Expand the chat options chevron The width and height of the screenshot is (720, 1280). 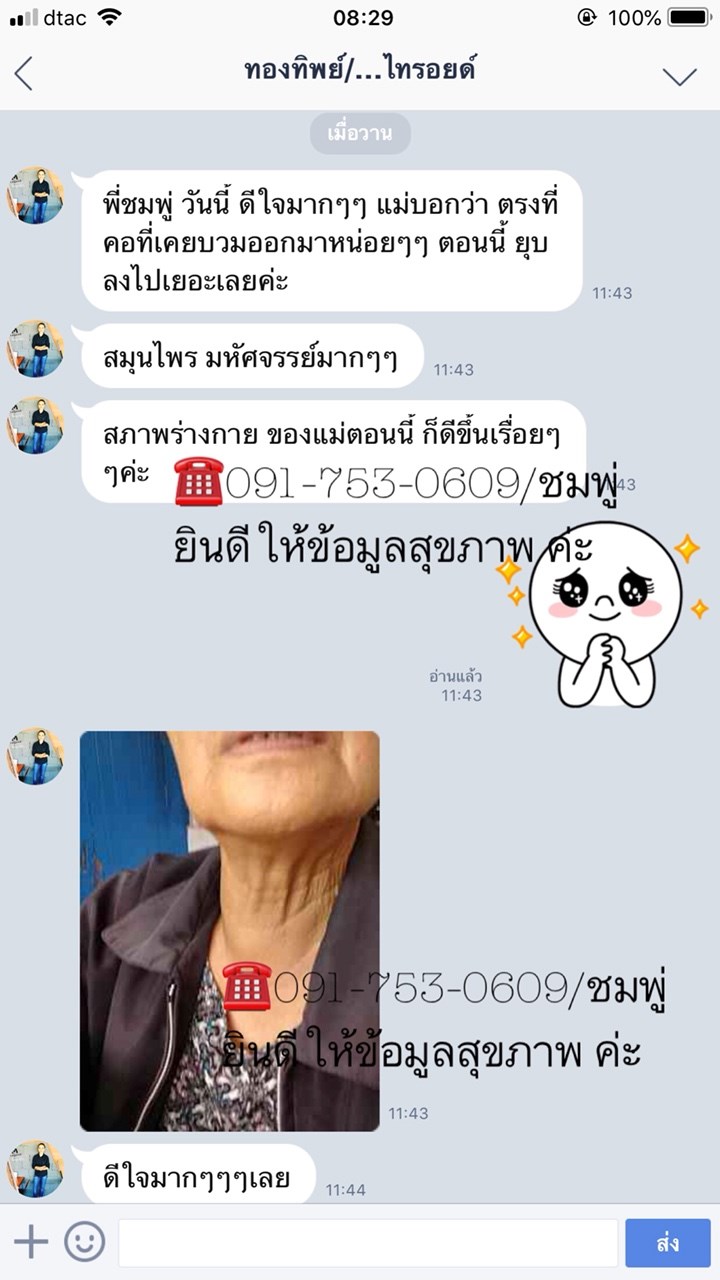click(x=680, y=76)
